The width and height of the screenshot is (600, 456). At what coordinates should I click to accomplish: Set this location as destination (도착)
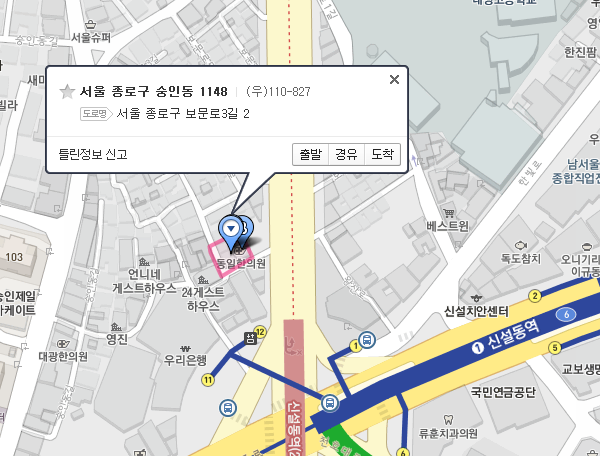click(x=383, y=154)
